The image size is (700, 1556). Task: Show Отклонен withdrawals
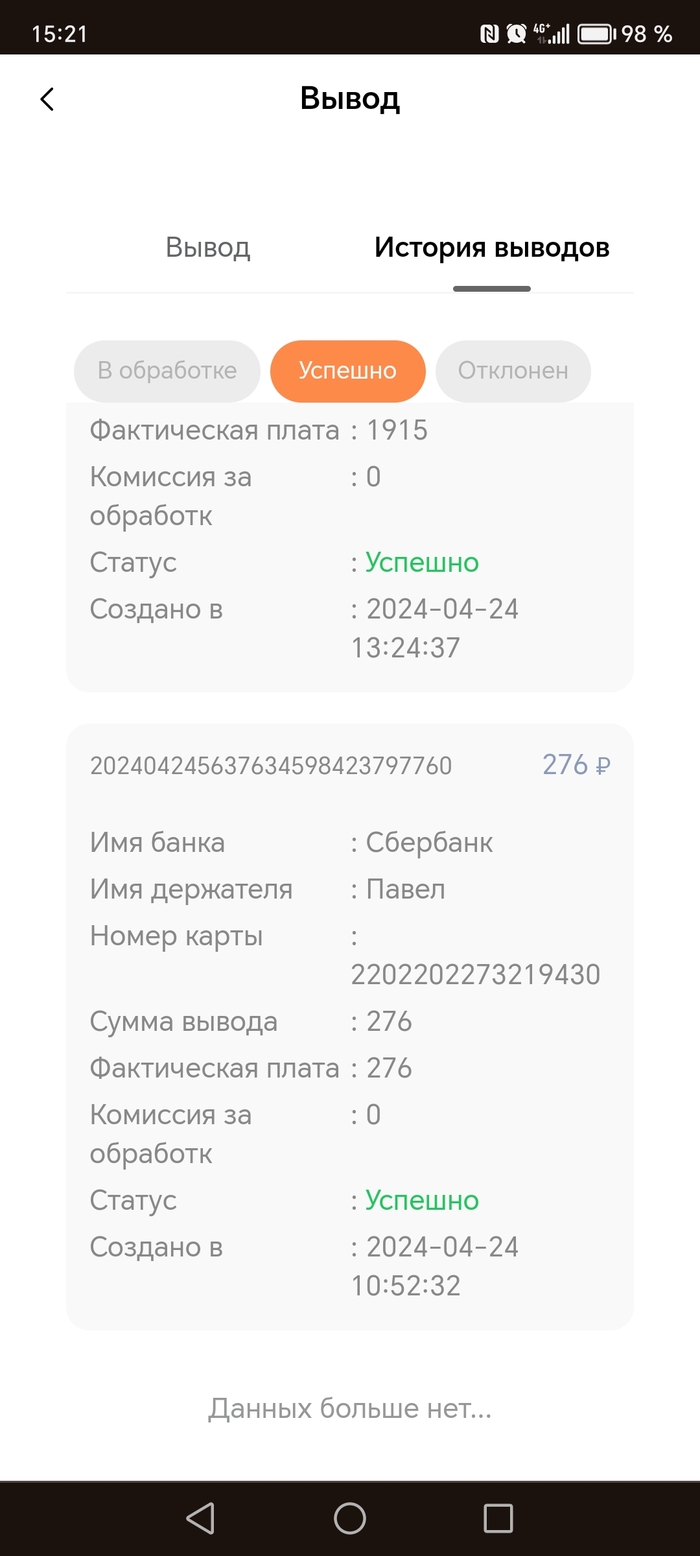pos(513,371)
